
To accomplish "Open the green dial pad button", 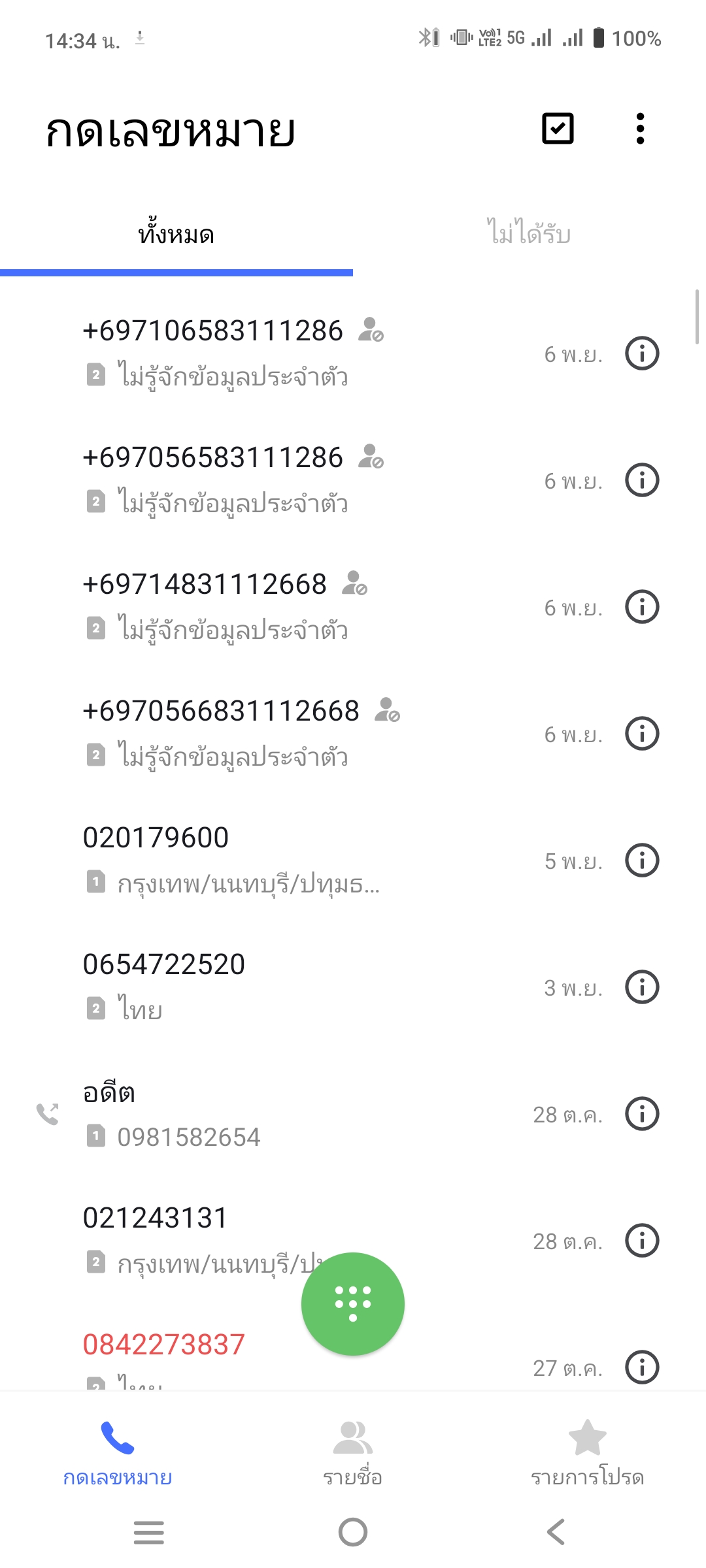I will click(353, 1304).
